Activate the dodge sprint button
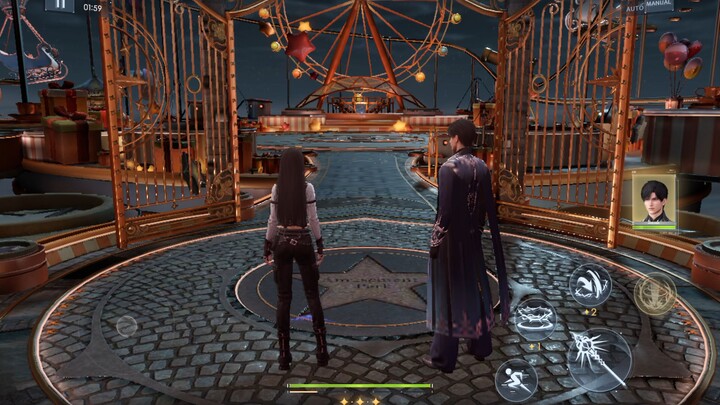Viewport: 720px width, 405px height. [x=516, y=379]
